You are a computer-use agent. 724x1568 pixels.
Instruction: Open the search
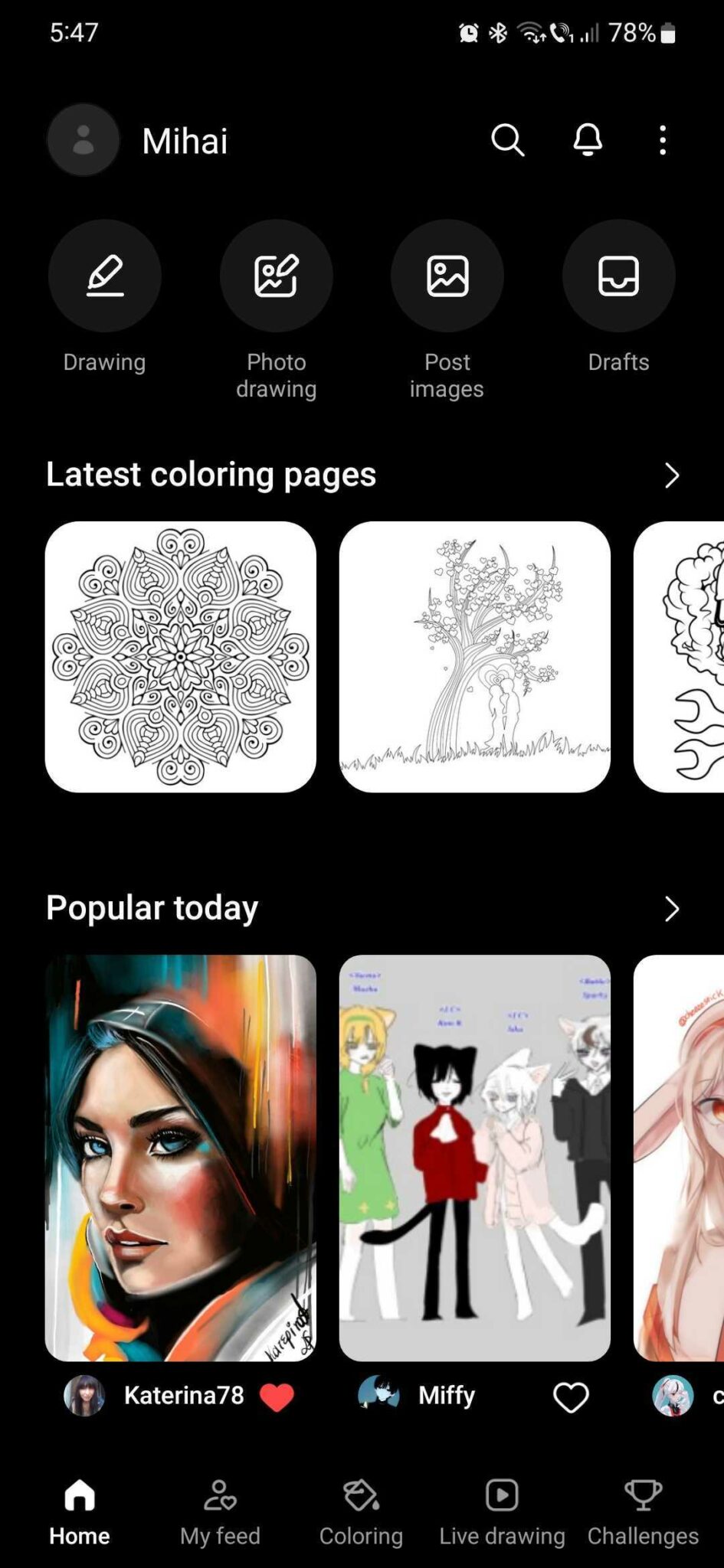[x=508, y=141]
